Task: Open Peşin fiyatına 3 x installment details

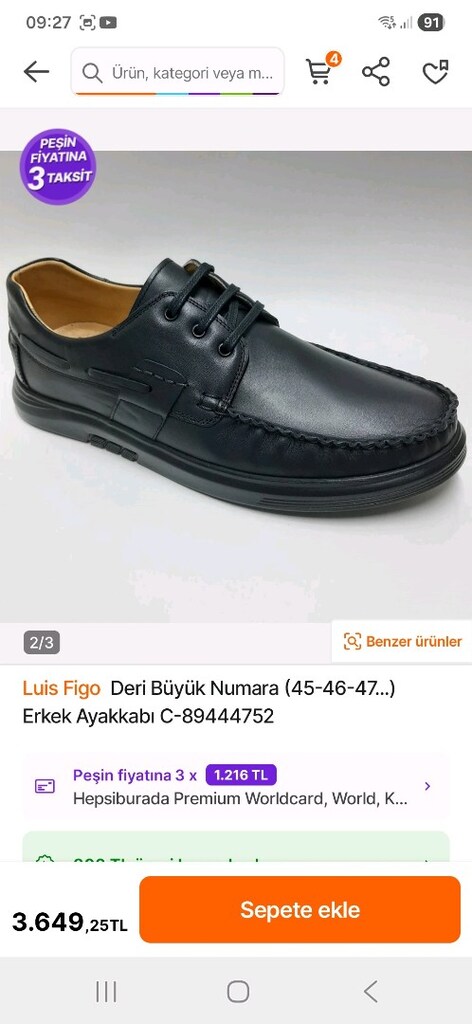Action: point(236,786)
